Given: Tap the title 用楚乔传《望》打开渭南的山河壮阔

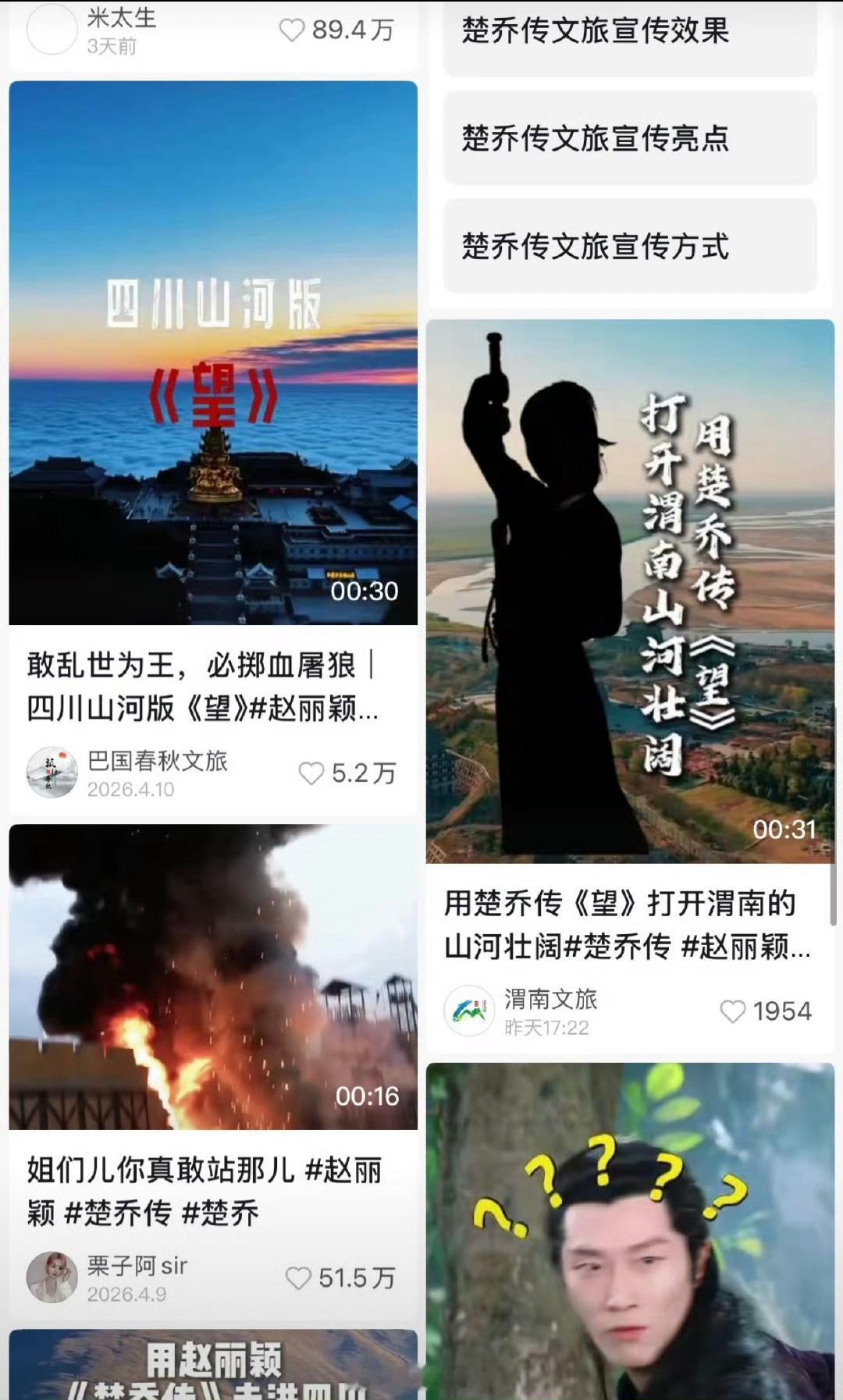Looking at the screenshot, I should (621, 927).
